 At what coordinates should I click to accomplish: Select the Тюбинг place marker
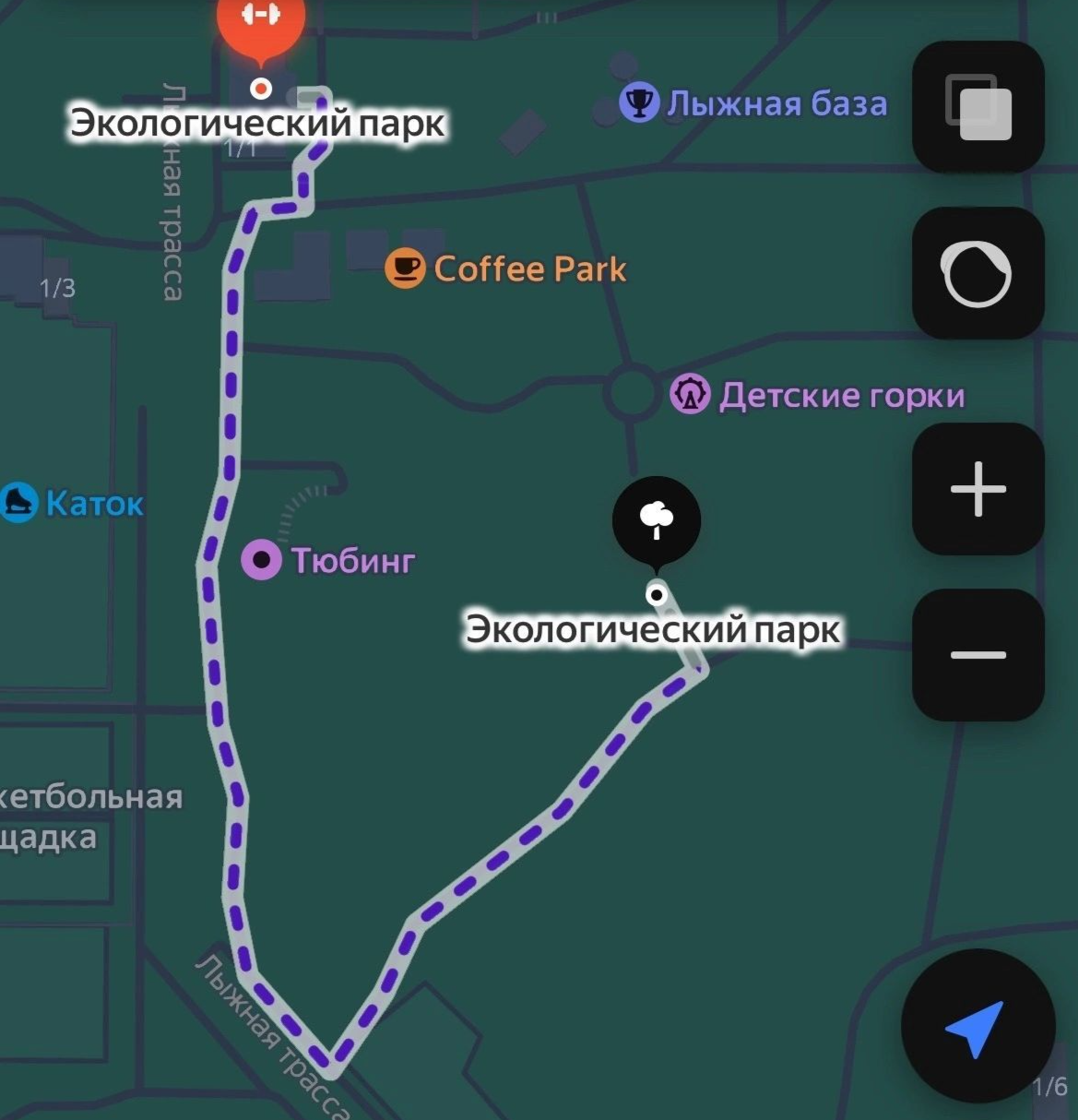coord(262,559)
